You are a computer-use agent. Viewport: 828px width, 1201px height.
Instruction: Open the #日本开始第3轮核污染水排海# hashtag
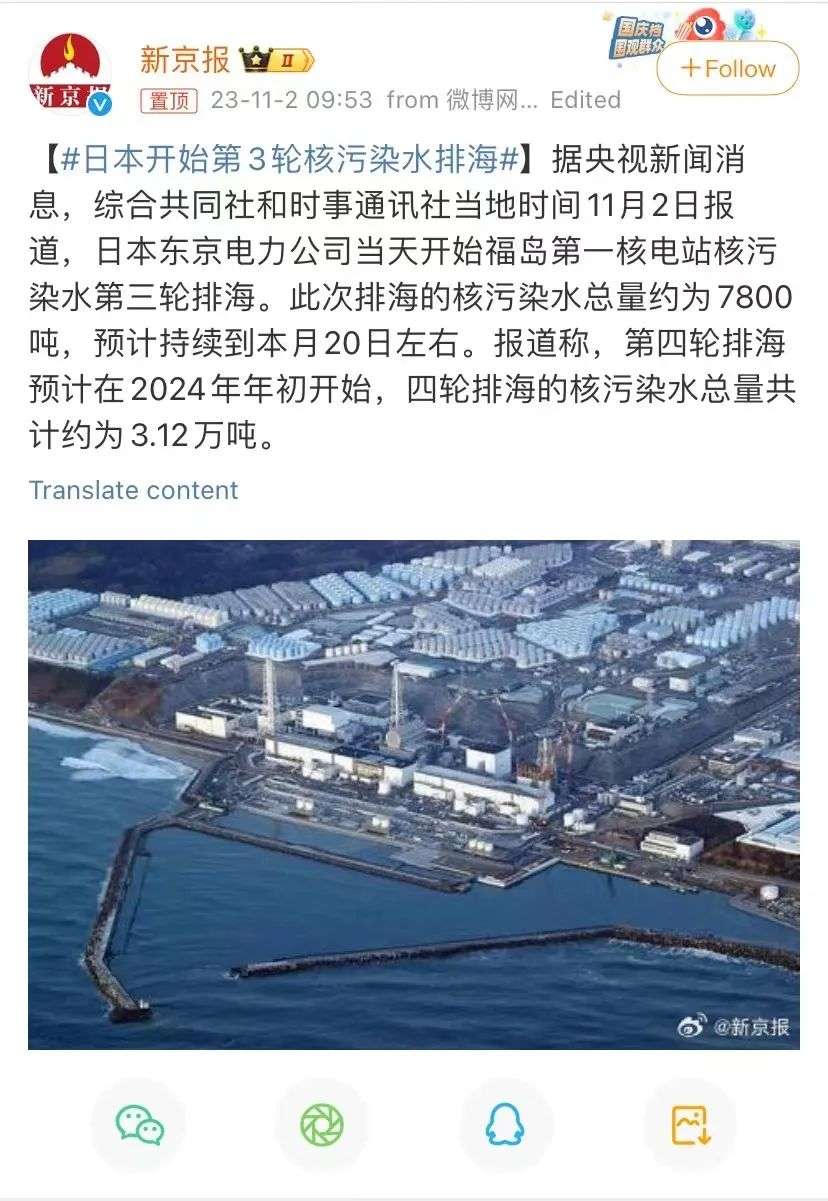click(x=289, y=158)
